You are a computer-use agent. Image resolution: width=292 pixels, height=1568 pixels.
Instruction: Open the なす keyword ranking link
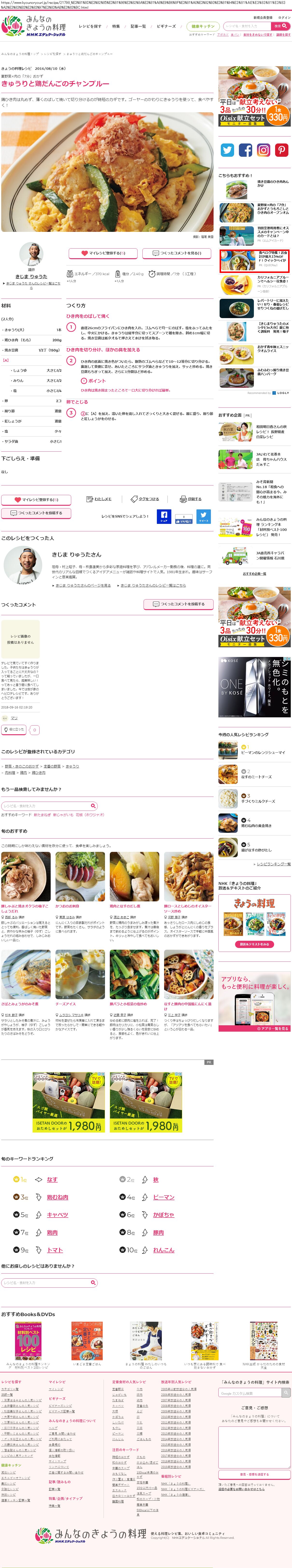pyautogui.click(x=52, y=1179)
